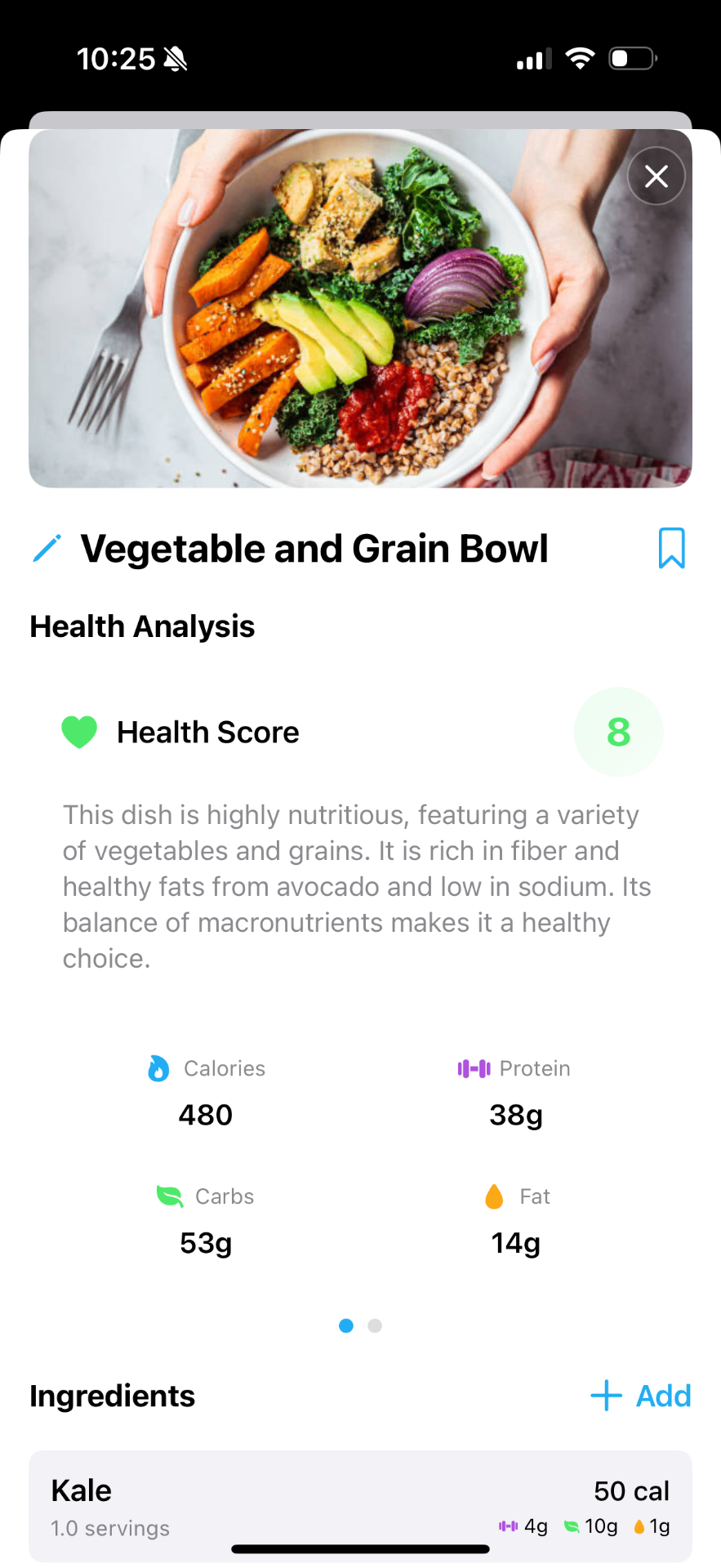Viewport: 721px width, 1568px height.
Task: Close the Vegetable and Grain Bowl detail view
Action: click(656, 176)
